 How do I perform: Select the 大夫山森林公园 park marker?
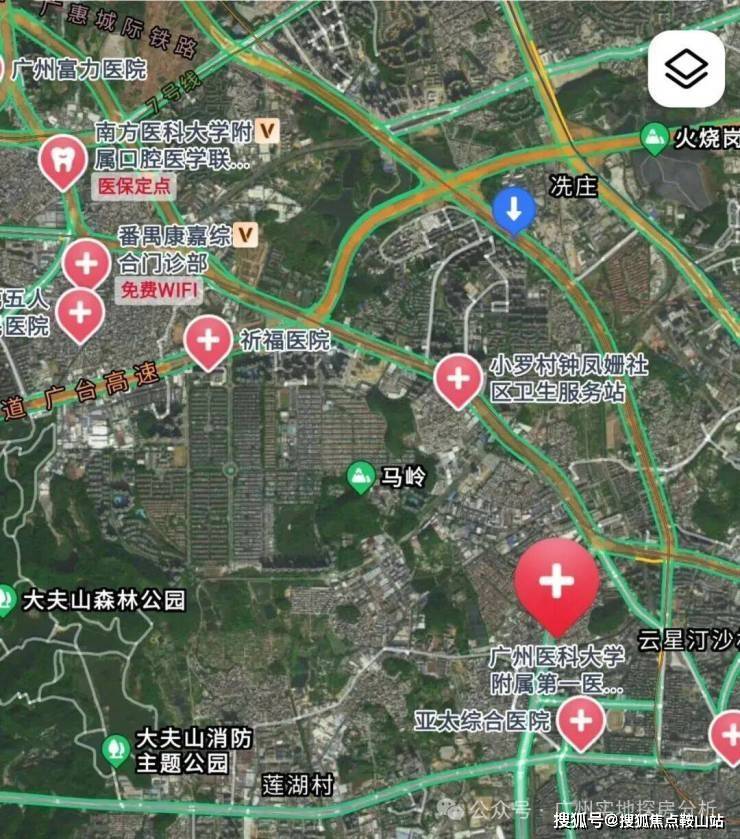pos(6,600)
